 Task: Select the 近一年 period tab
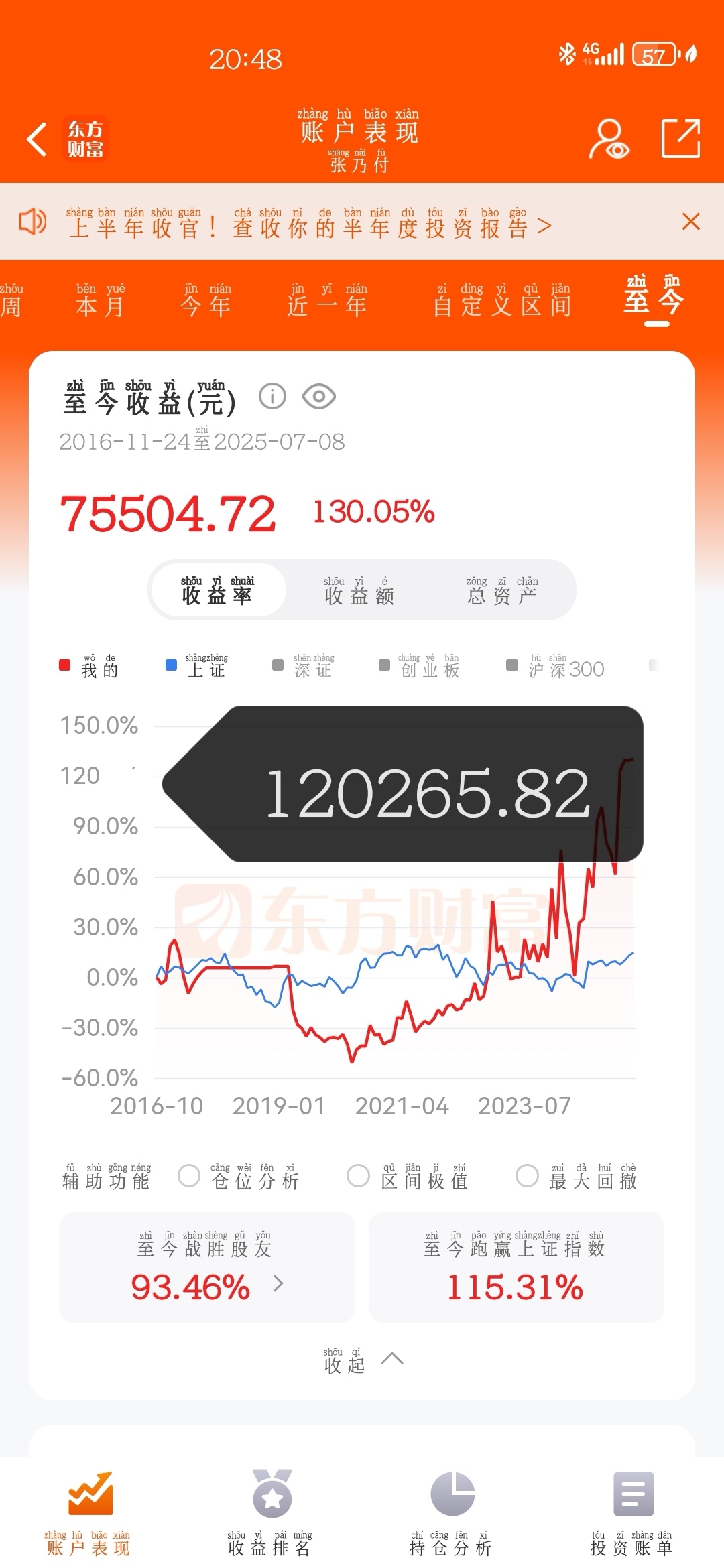coord(327,300)
